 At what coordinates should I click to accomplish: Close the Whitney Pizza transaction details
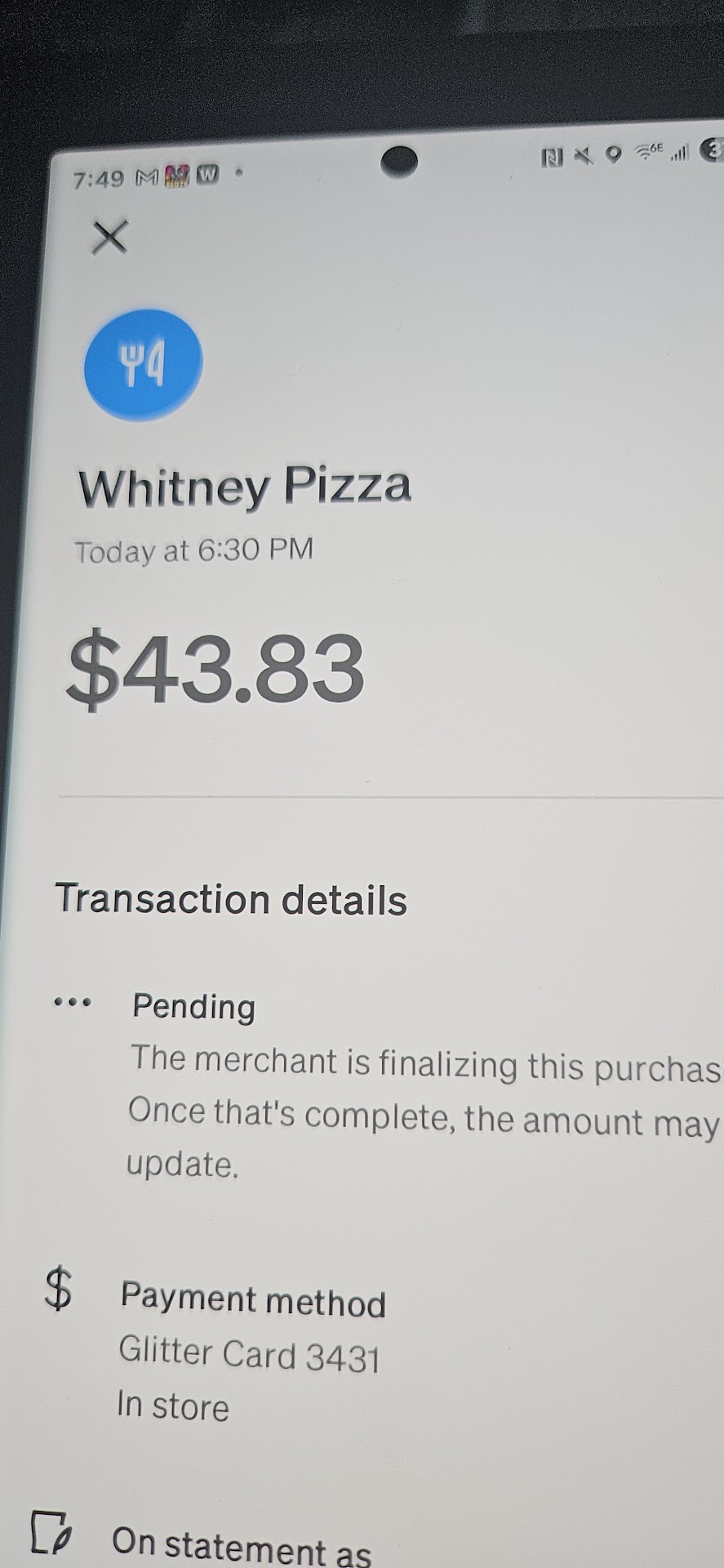[x=109, y=238]
